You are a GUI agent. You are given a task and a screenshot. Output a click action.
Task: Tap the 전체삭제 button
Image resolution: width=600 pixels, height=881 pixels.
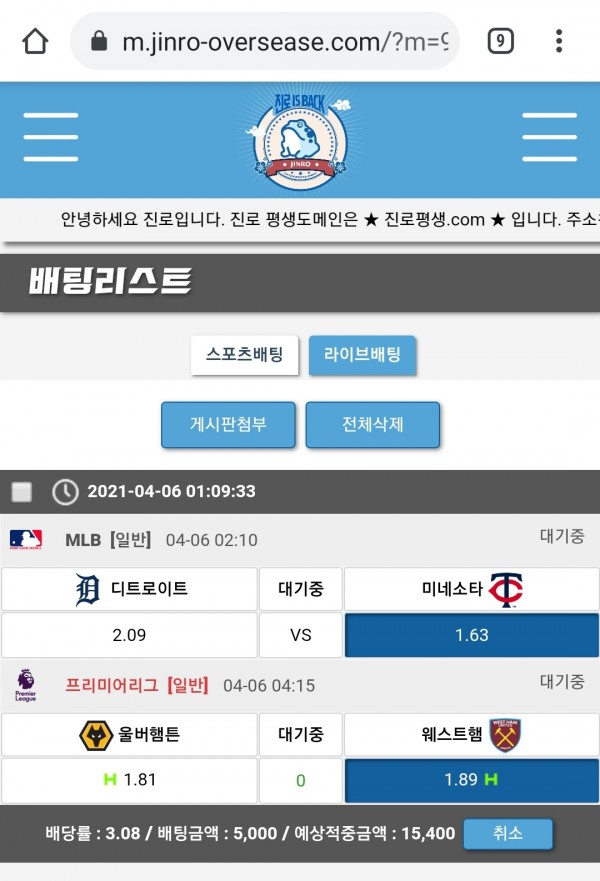373,425
